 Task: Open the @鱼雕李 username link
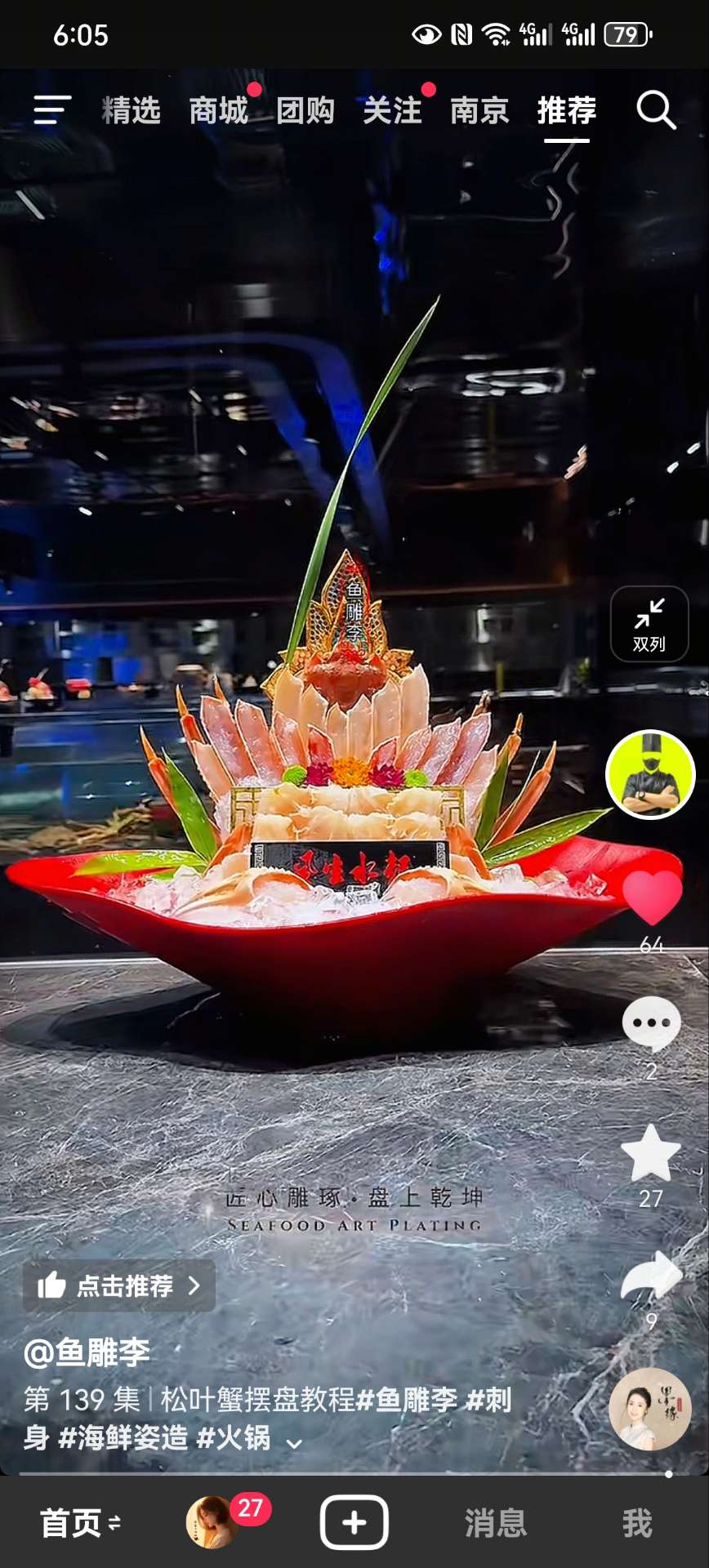coord(87,1353)
